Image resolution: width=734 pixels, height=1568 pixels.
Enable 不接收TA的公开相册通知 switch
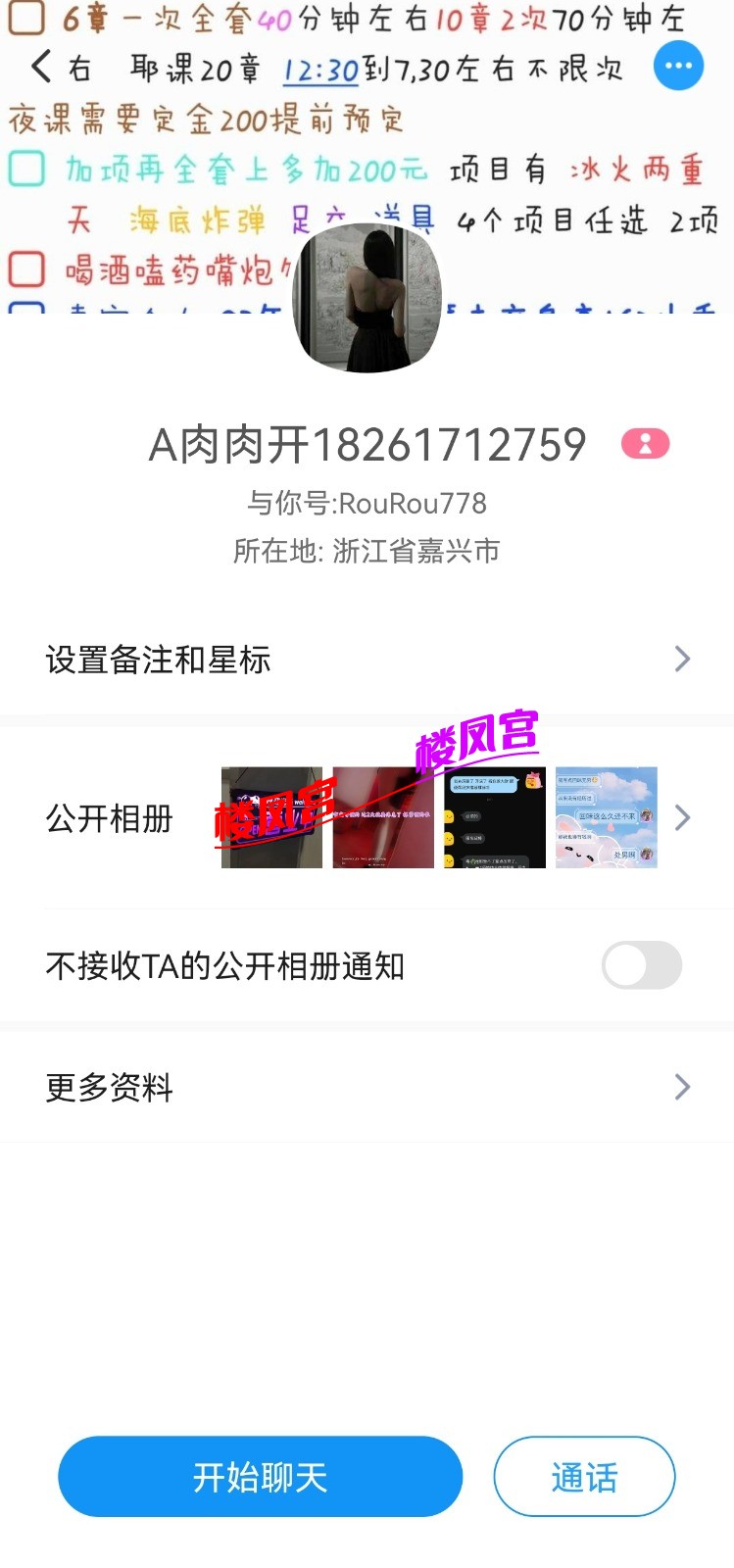(x=642, y=965)
